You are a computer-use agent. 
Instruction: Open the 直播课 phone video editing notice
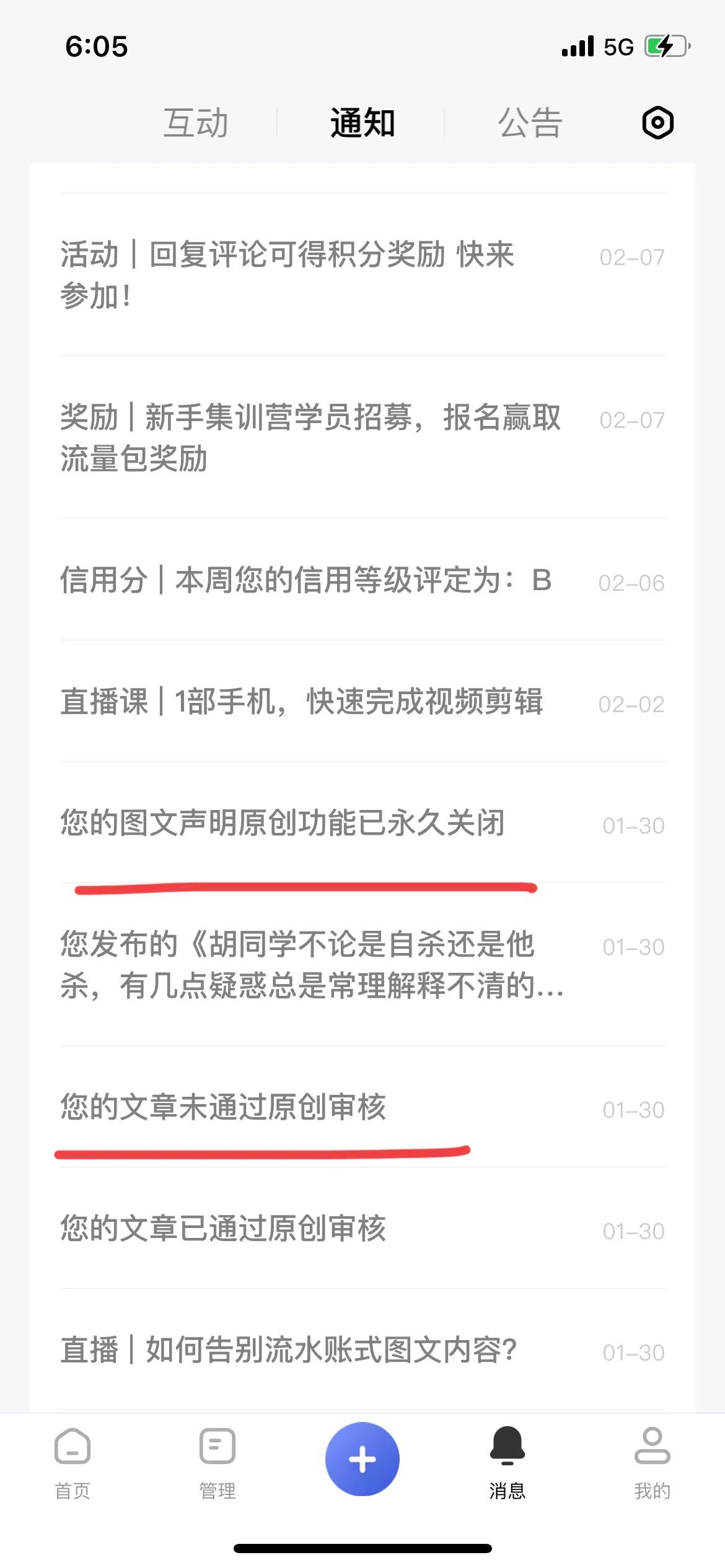(304, 703)
